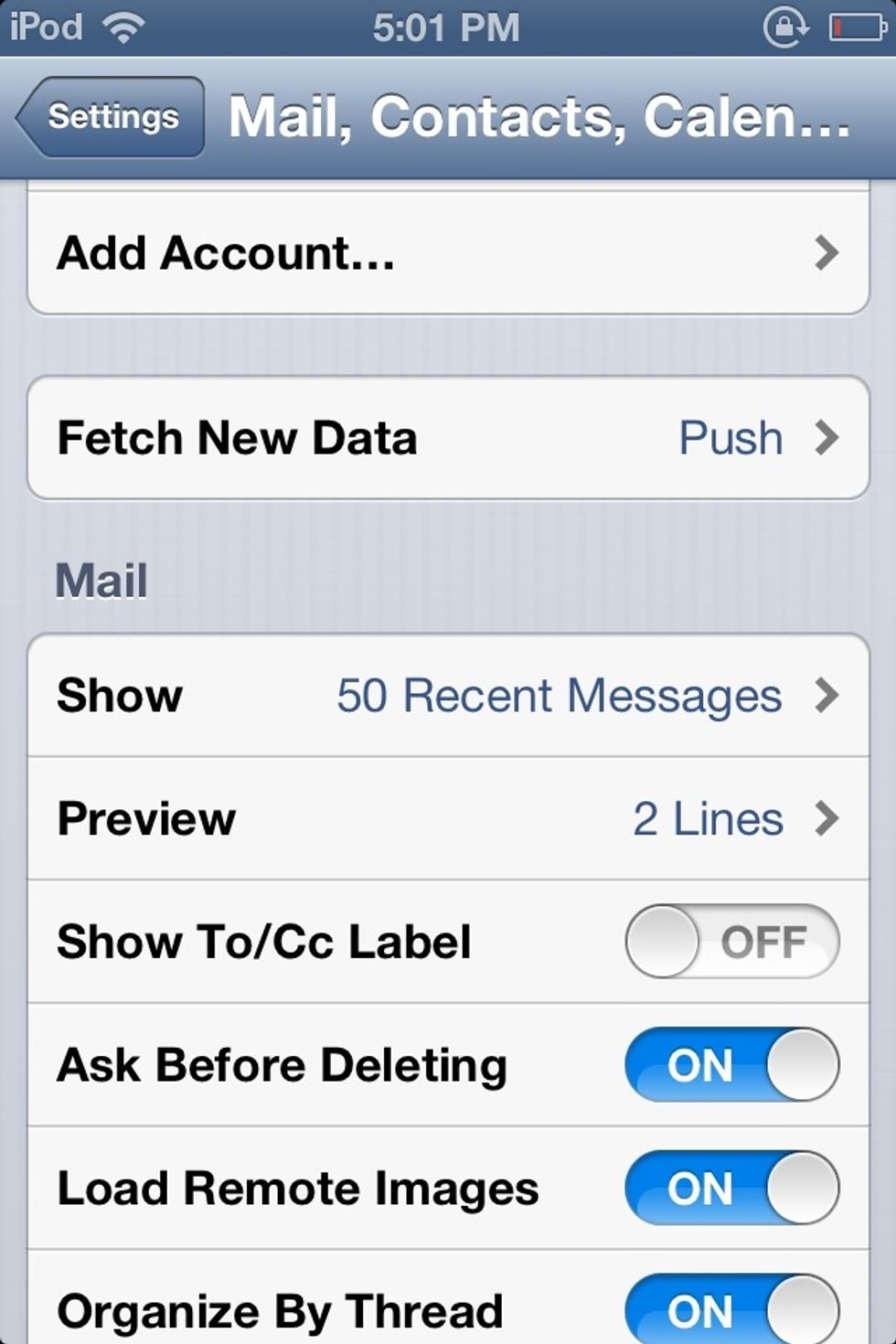Toggle Show To/Cc Label on
This screenshot has width=896, height=1344.
click(x=731, y=942)
